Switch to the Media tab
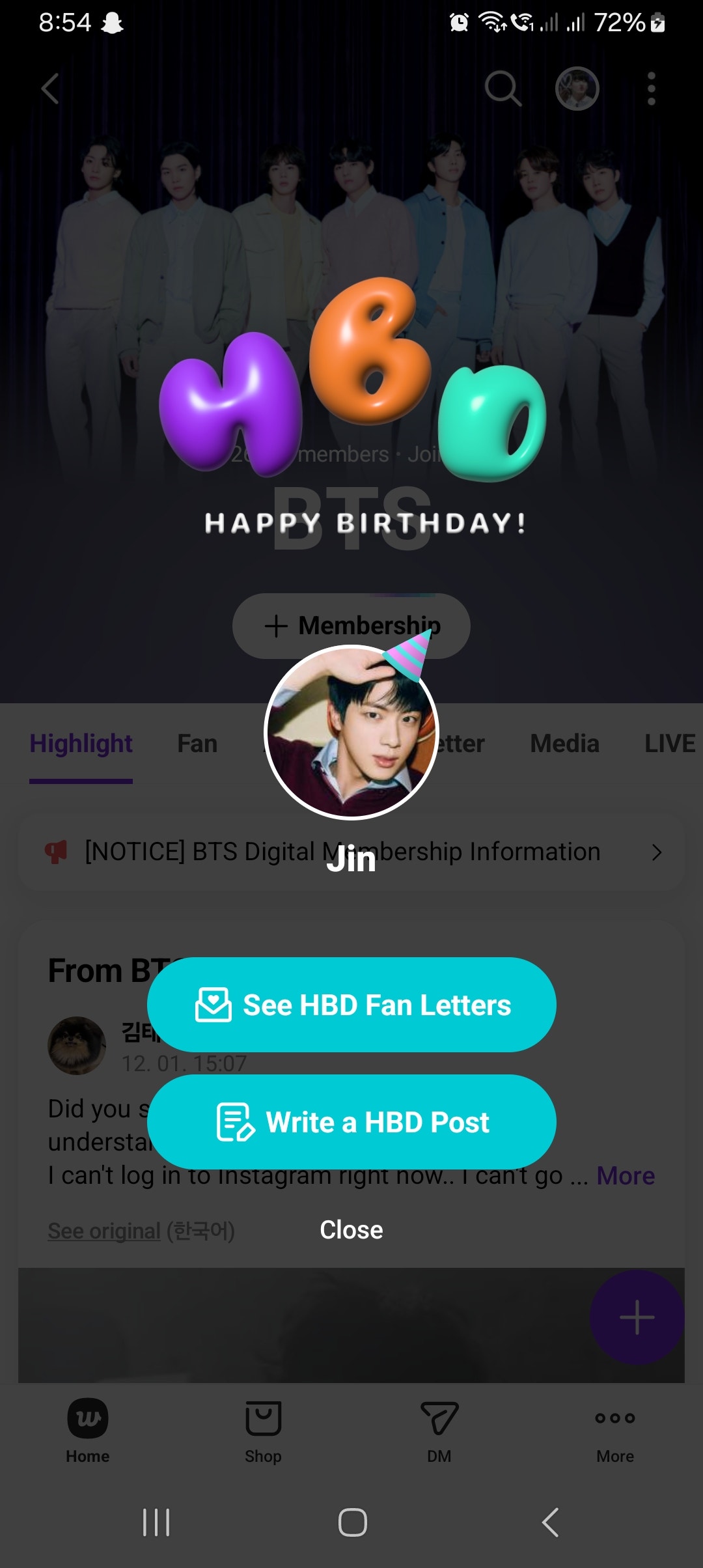The image size is (703, 1568). pyautogui.click(x=564, y=743)
